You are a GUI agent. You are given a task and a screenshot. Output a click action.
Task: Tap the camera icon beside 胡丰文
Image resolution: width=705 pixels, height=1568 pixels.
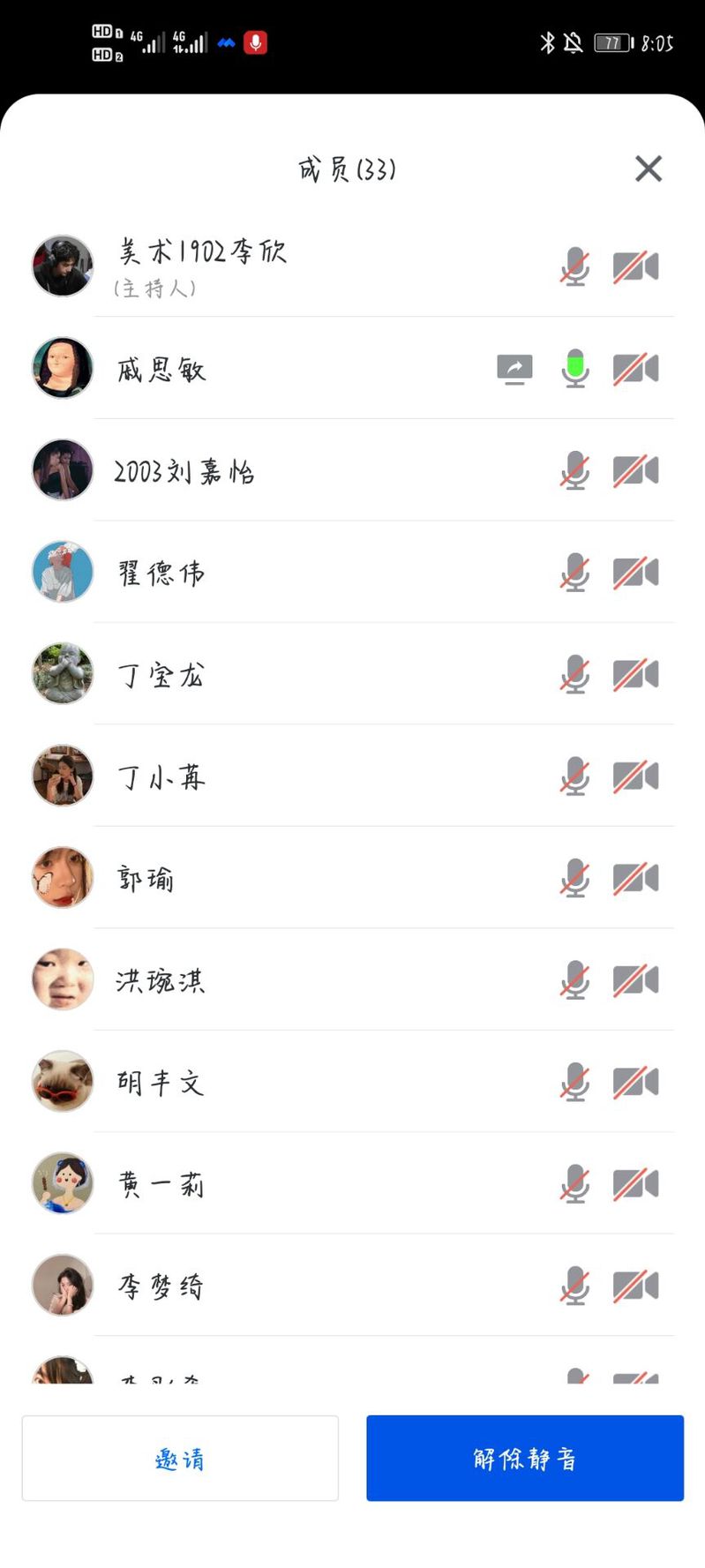[636, 1083]
